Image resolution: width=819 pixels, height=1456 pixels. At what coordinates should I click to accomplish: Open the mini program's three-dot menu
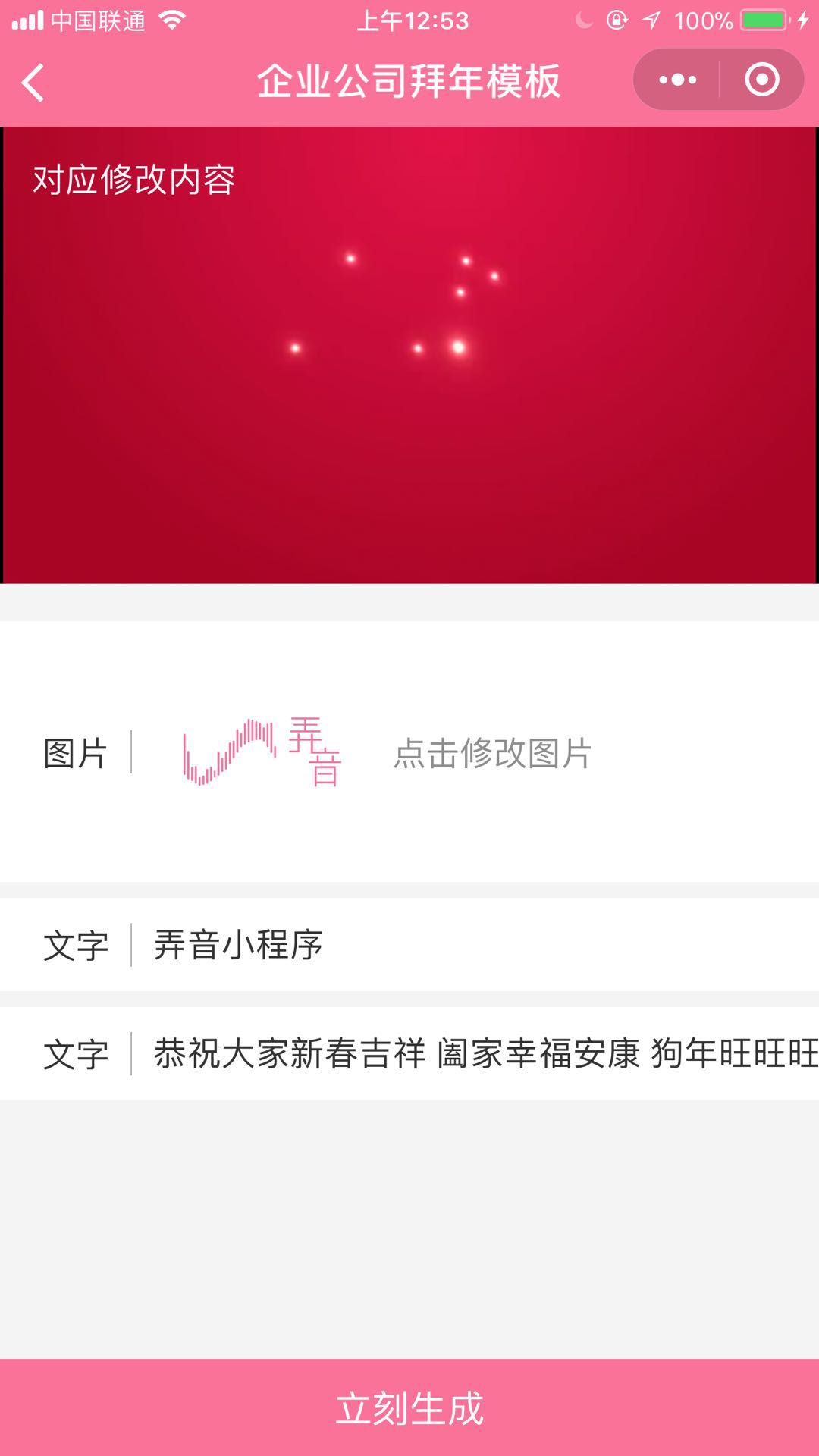677,80
